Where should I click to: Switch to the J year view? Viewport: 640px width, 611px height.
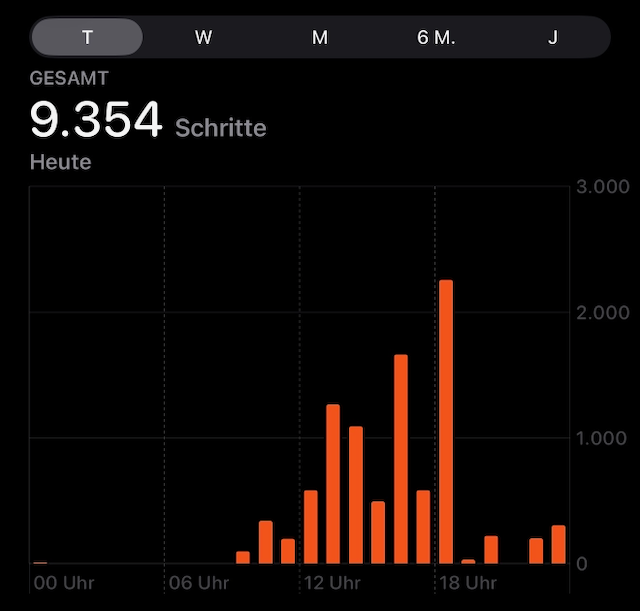553,37
